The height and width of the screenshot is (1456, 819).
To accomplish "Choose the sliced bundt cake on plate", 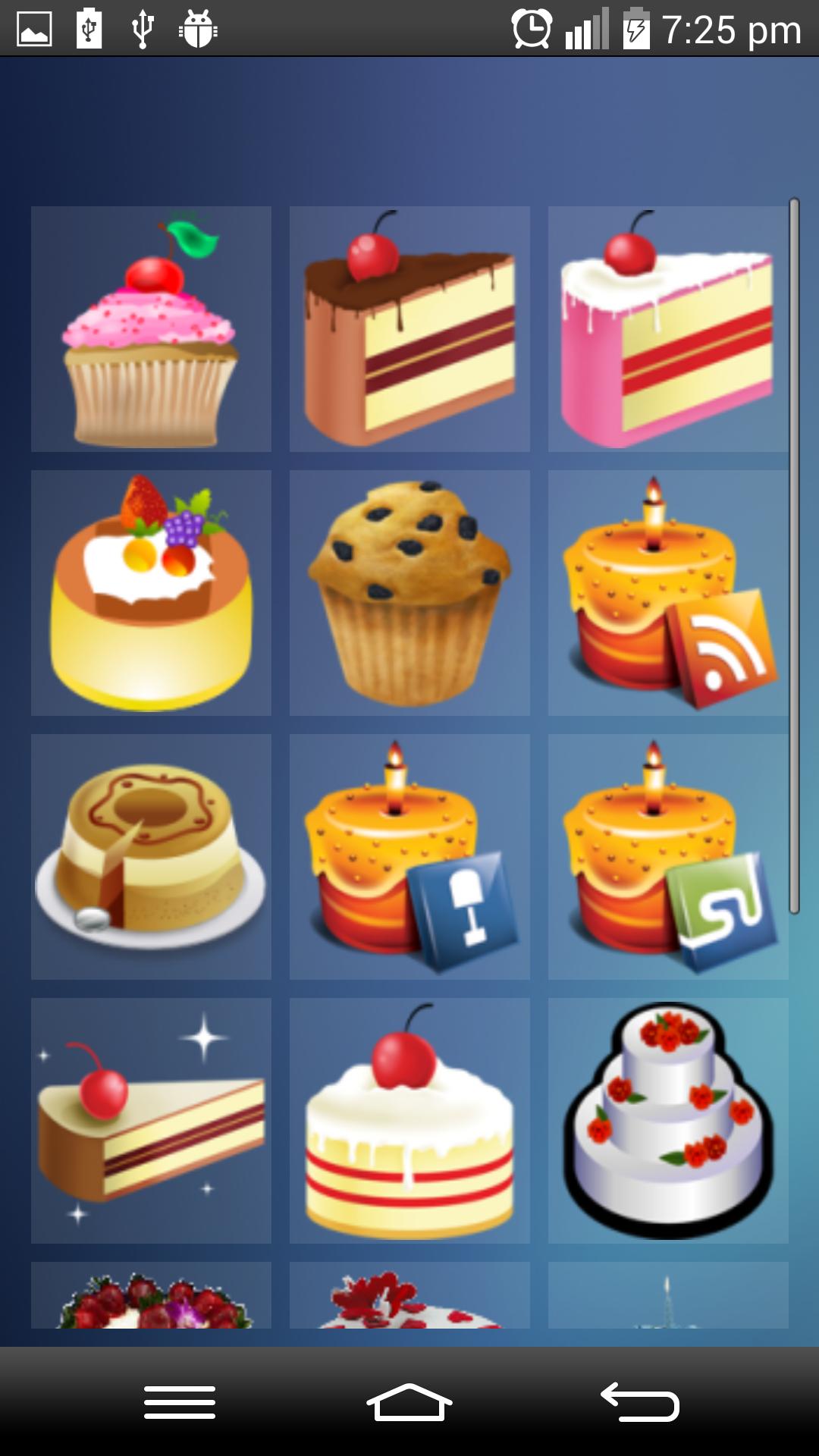I will [151, 857].
